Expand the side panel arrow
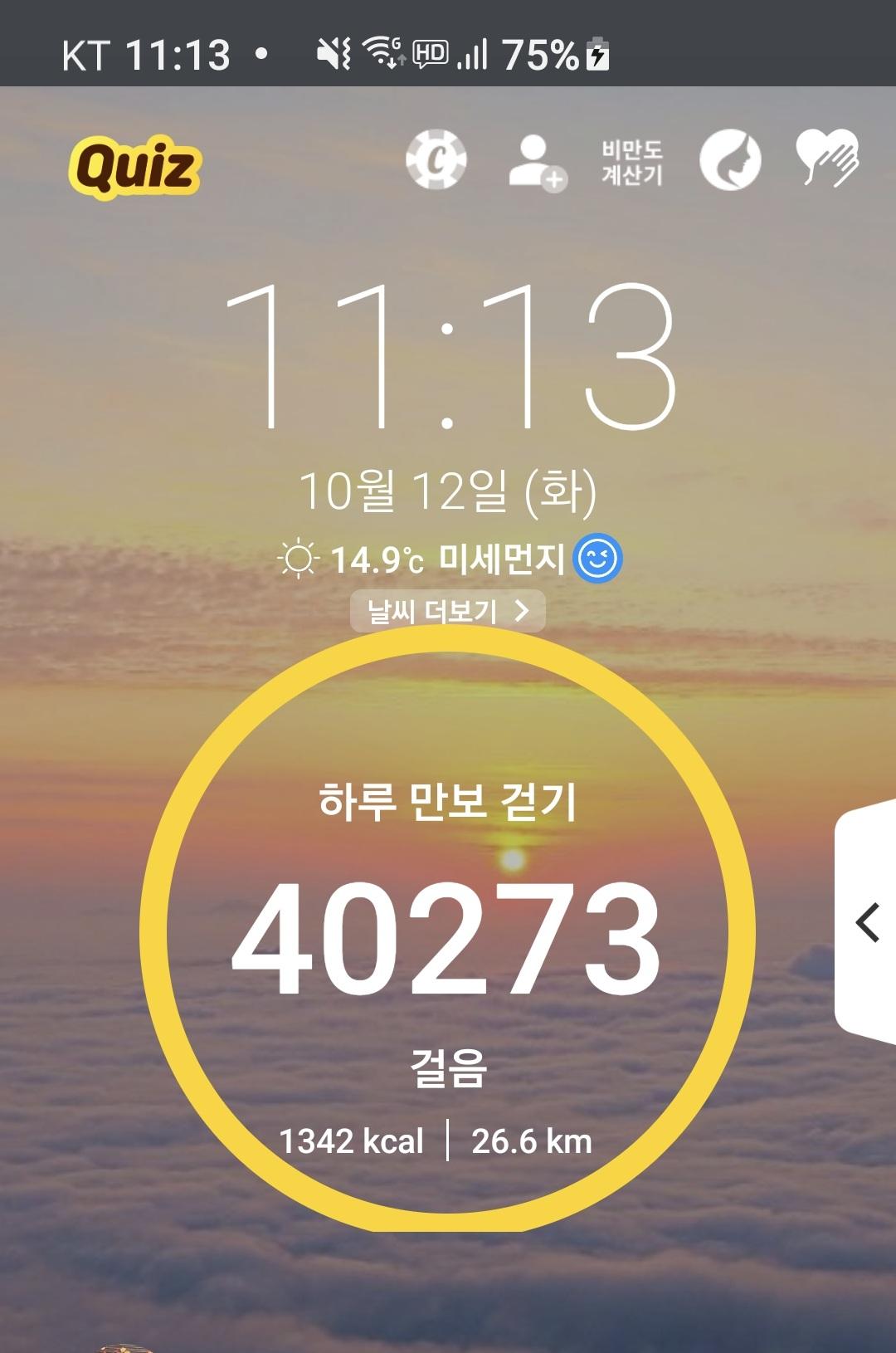The image size is (896, 1353). point(867,922)
